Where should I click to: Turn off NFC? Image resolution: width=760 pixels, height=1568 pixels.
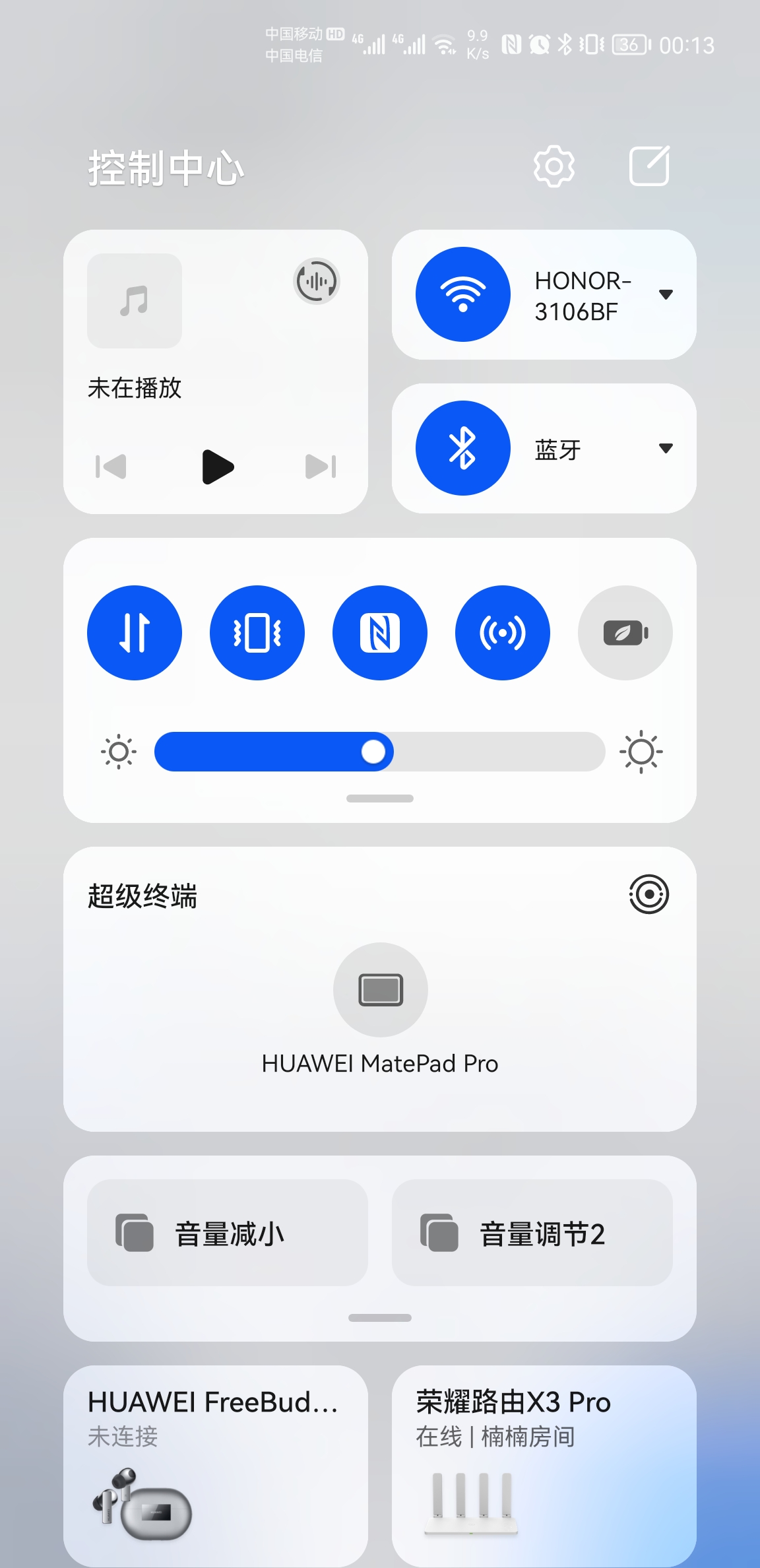(380, 633)
